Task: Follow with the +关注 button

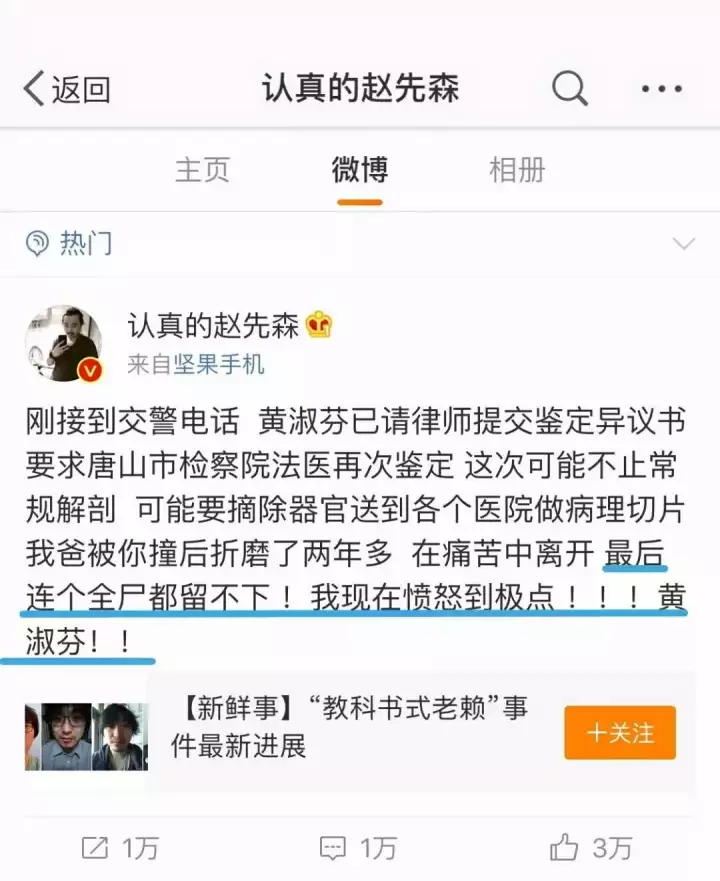Action: (620, 733)
